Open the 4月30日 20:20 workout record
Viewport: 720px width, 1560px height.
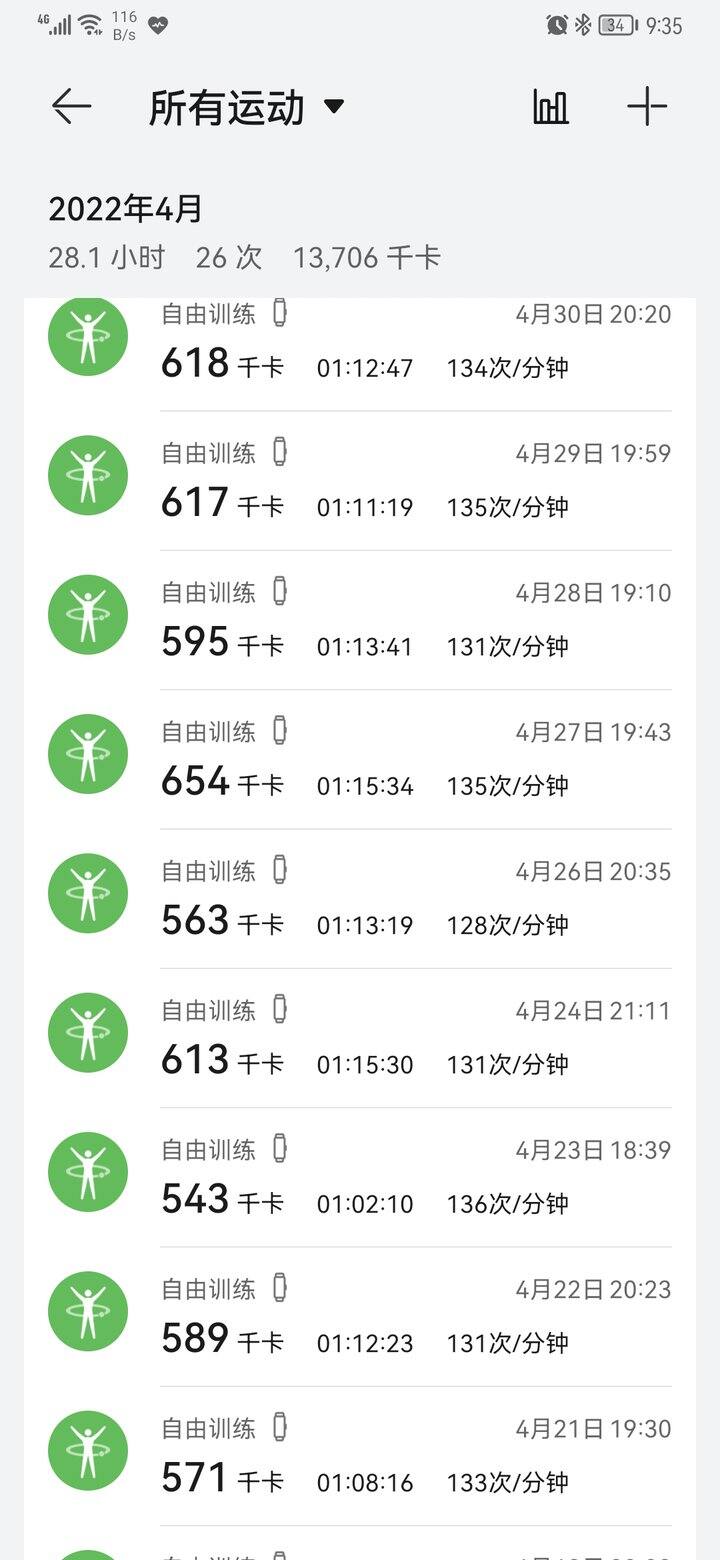[x=360, y=342]
